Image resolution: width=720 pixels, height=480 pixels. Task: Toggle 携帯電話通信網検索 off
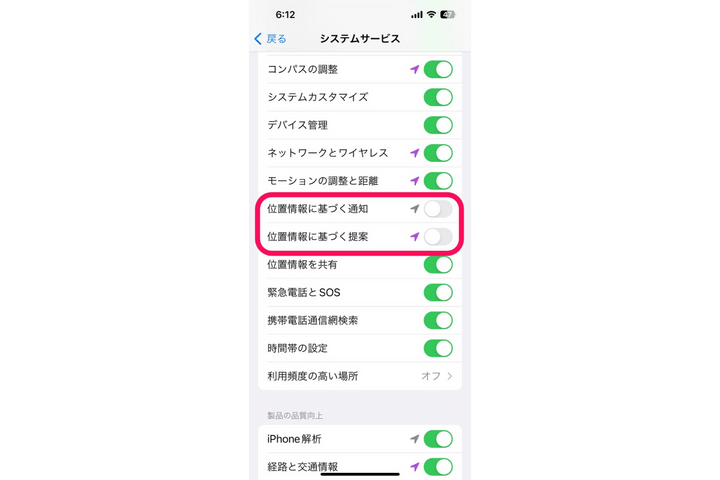[438, 321]
